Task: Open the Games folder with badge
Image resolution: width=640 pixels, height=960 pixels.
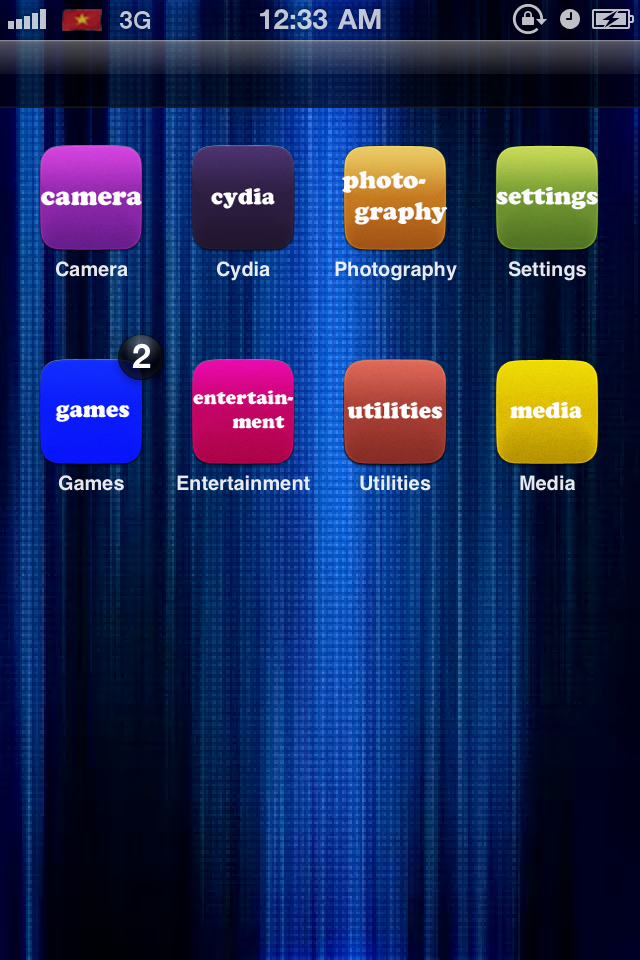Action: tap(91, 411)
